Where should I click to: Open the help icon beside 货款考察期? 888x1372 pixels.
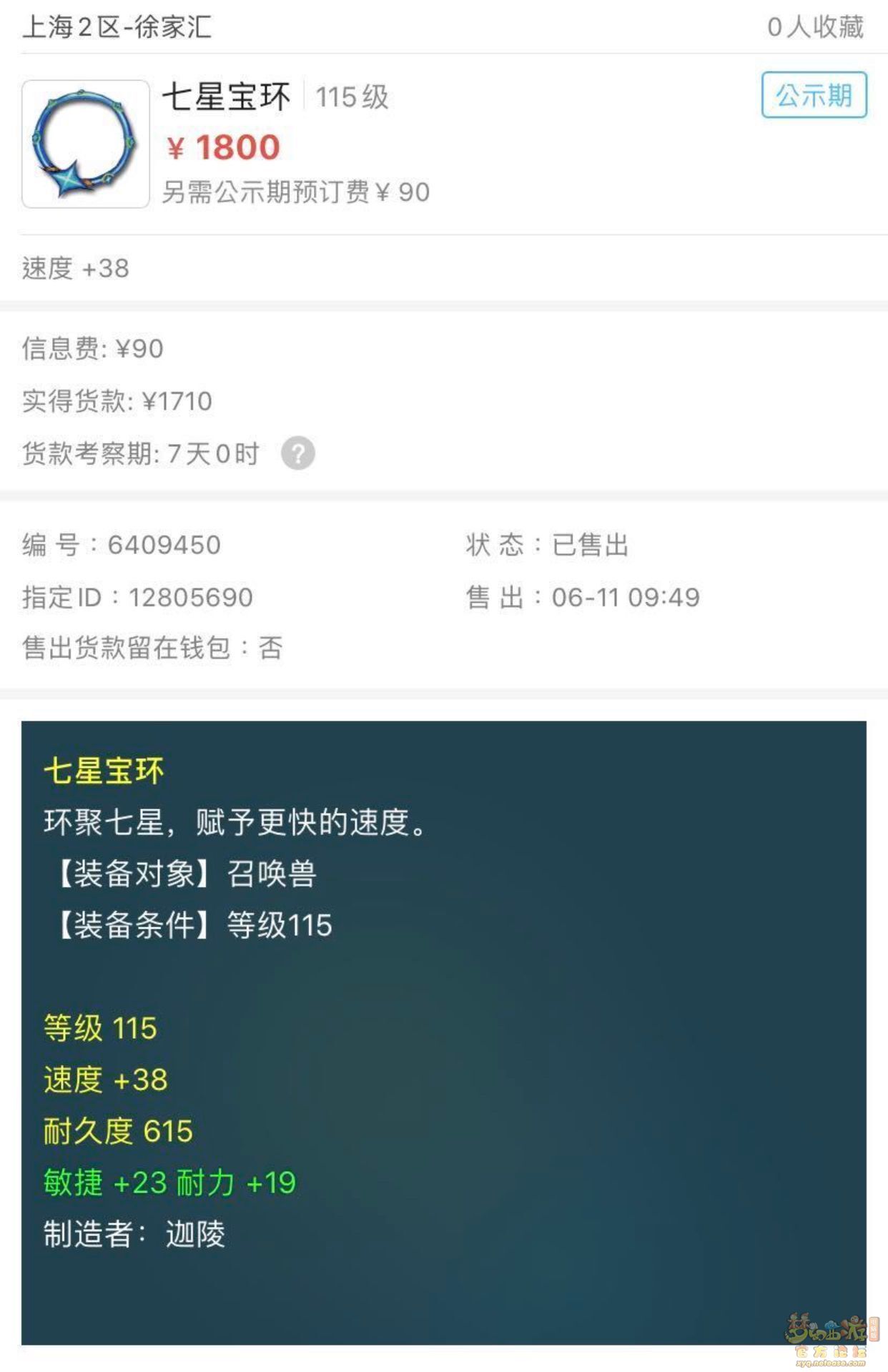pos(297,453)
